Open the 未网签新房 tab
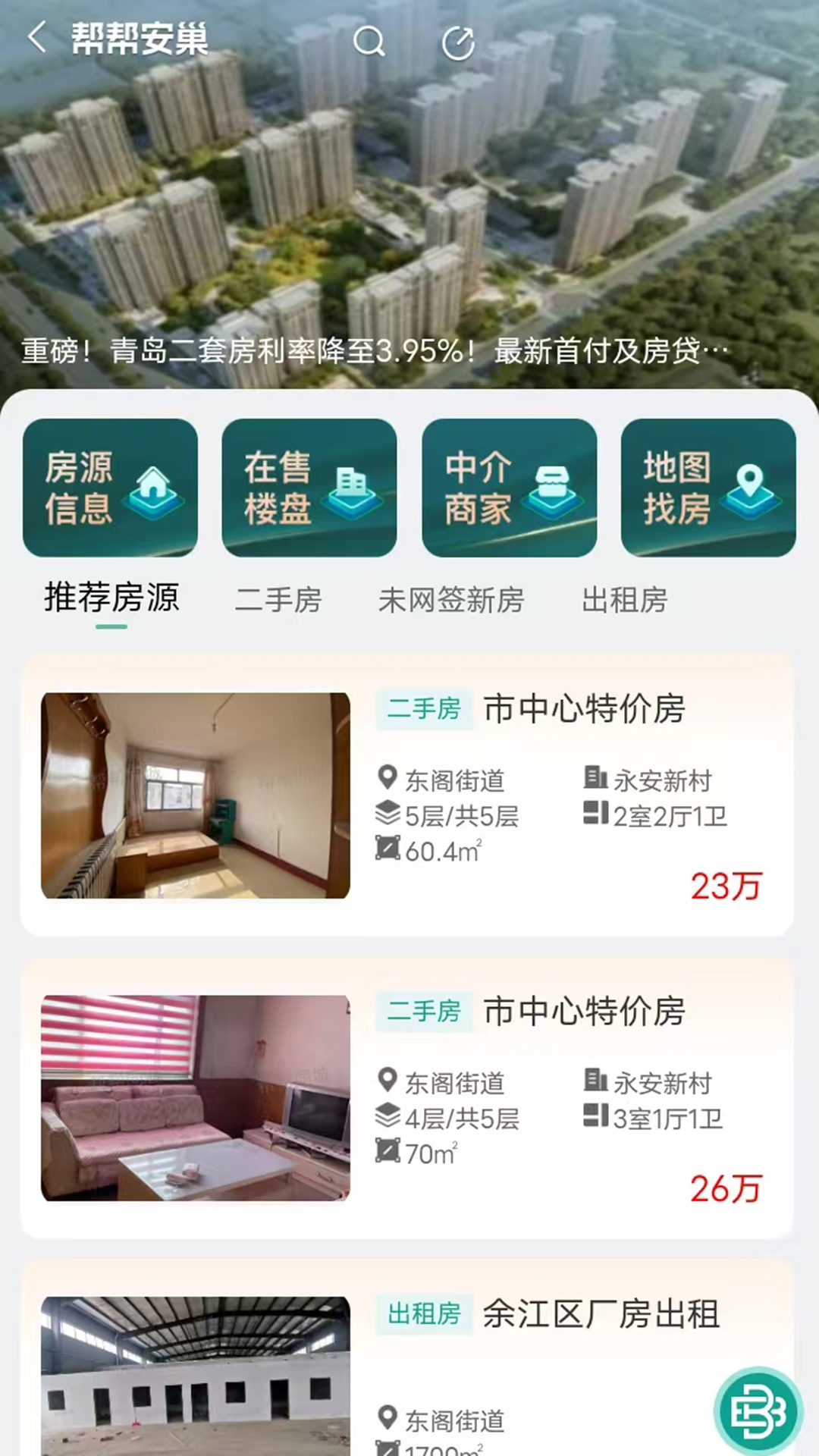The width and height of the screenshot is (819, 1456). tap(450, 599)
